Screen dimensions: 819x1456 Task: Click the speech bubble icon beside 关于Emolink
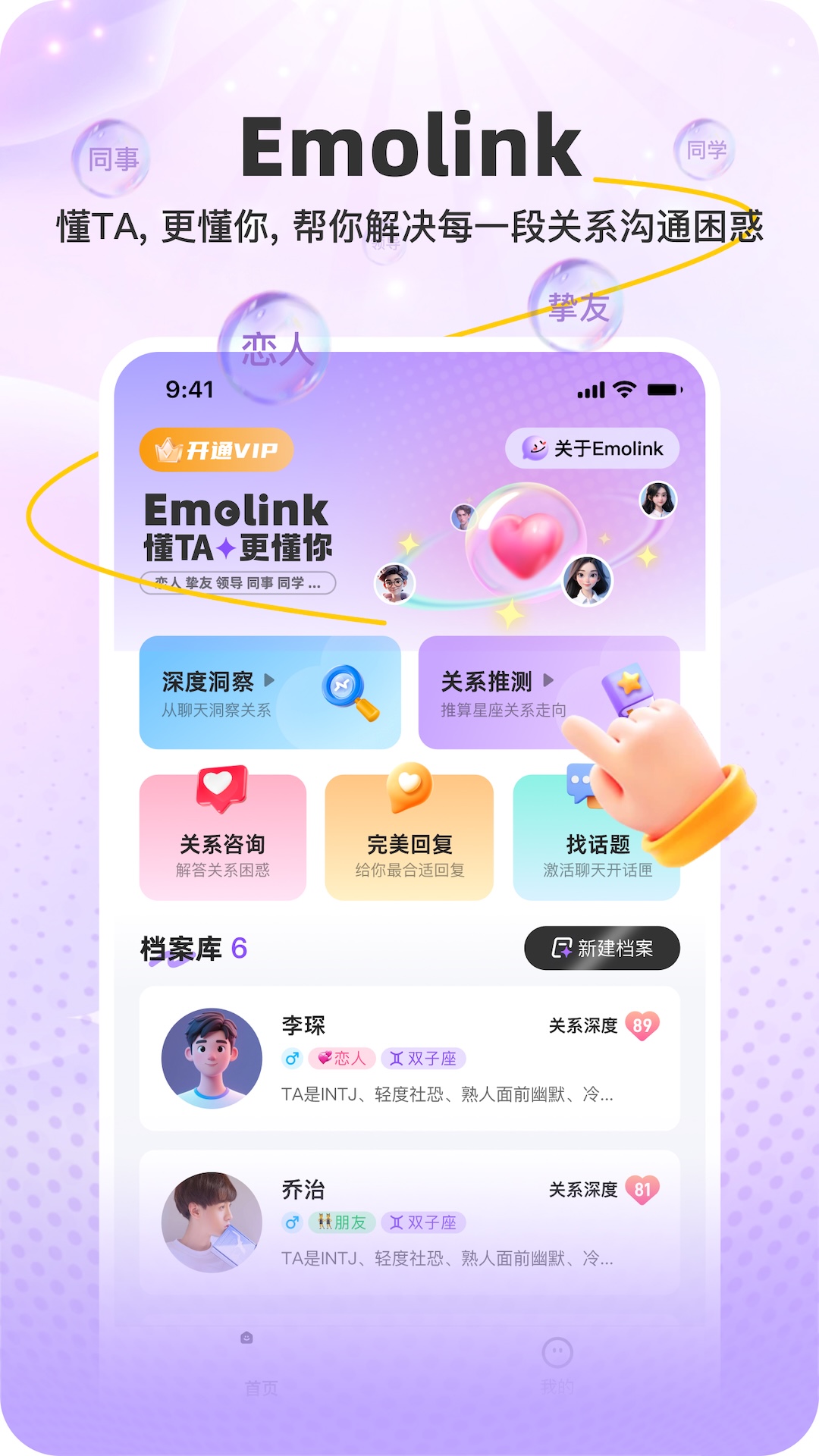(x=535, y=448)
